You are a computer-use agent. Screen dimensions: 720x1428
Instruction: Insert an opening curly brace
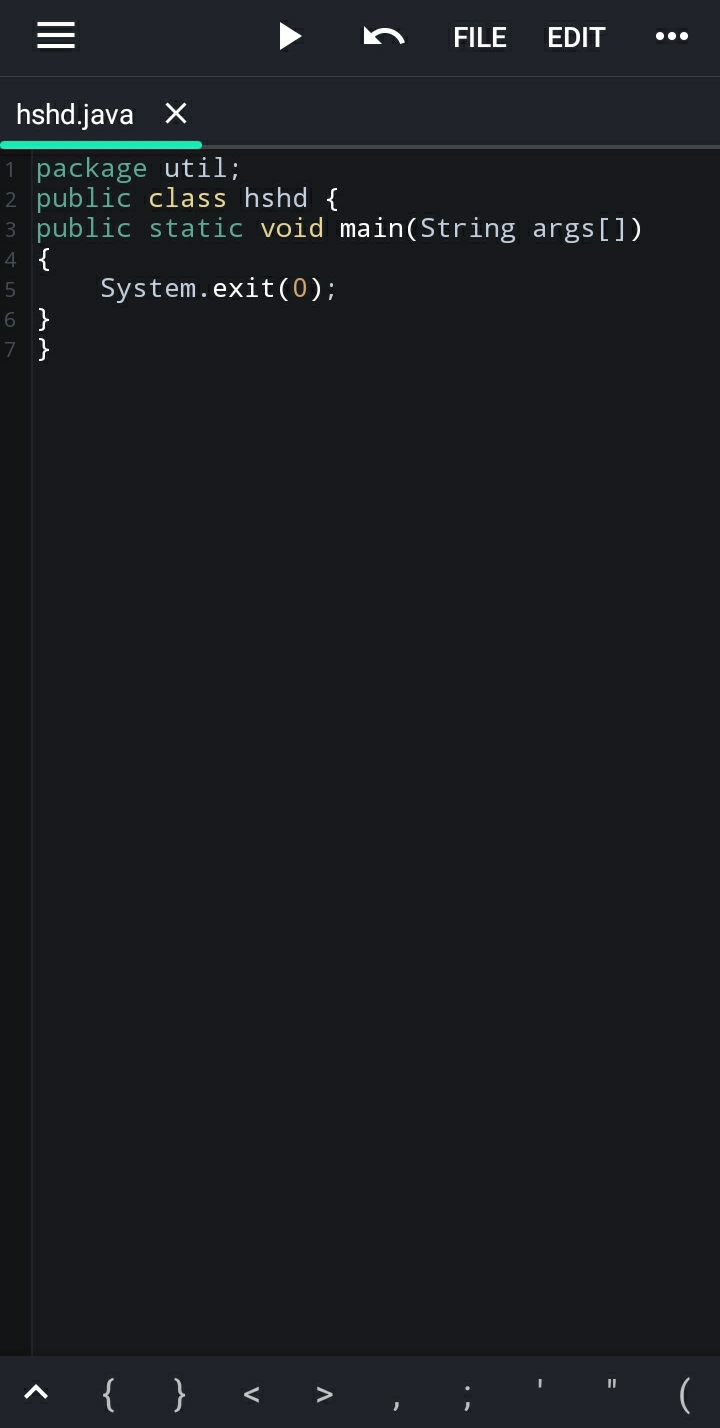[x=108, y=1392]
